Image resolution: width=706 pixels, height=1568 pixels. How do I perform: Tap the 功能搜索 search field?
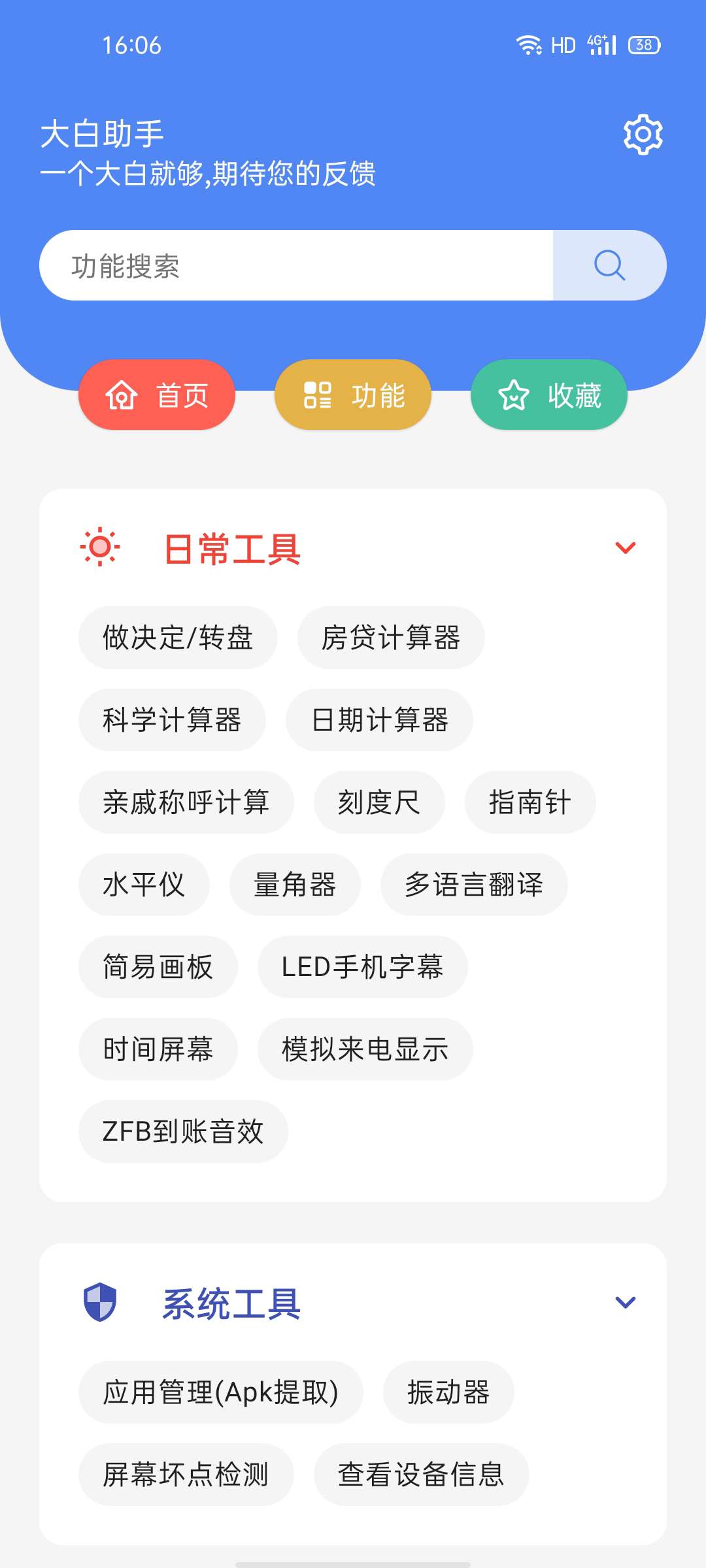295,266
